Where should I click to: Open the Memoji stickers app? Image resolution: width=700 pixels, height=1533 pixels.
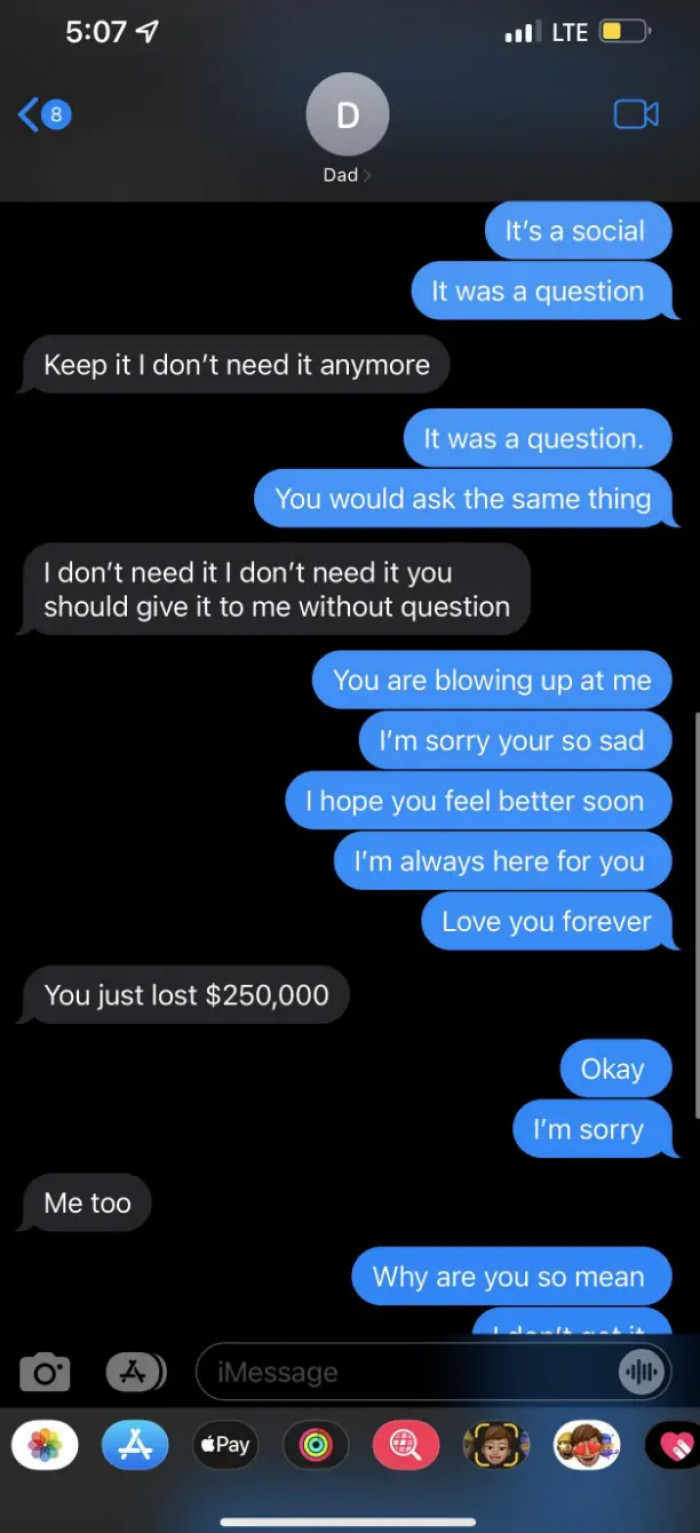495,1445
